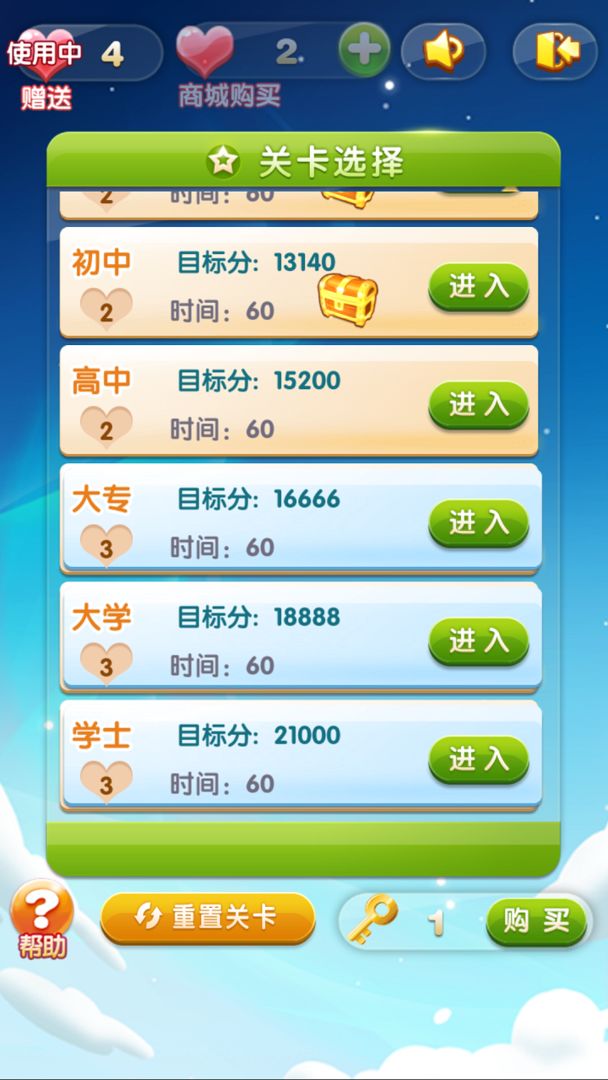Screen dimensions: 608x1080
Task: Enter the 学士 level
Action: [478, 760]
